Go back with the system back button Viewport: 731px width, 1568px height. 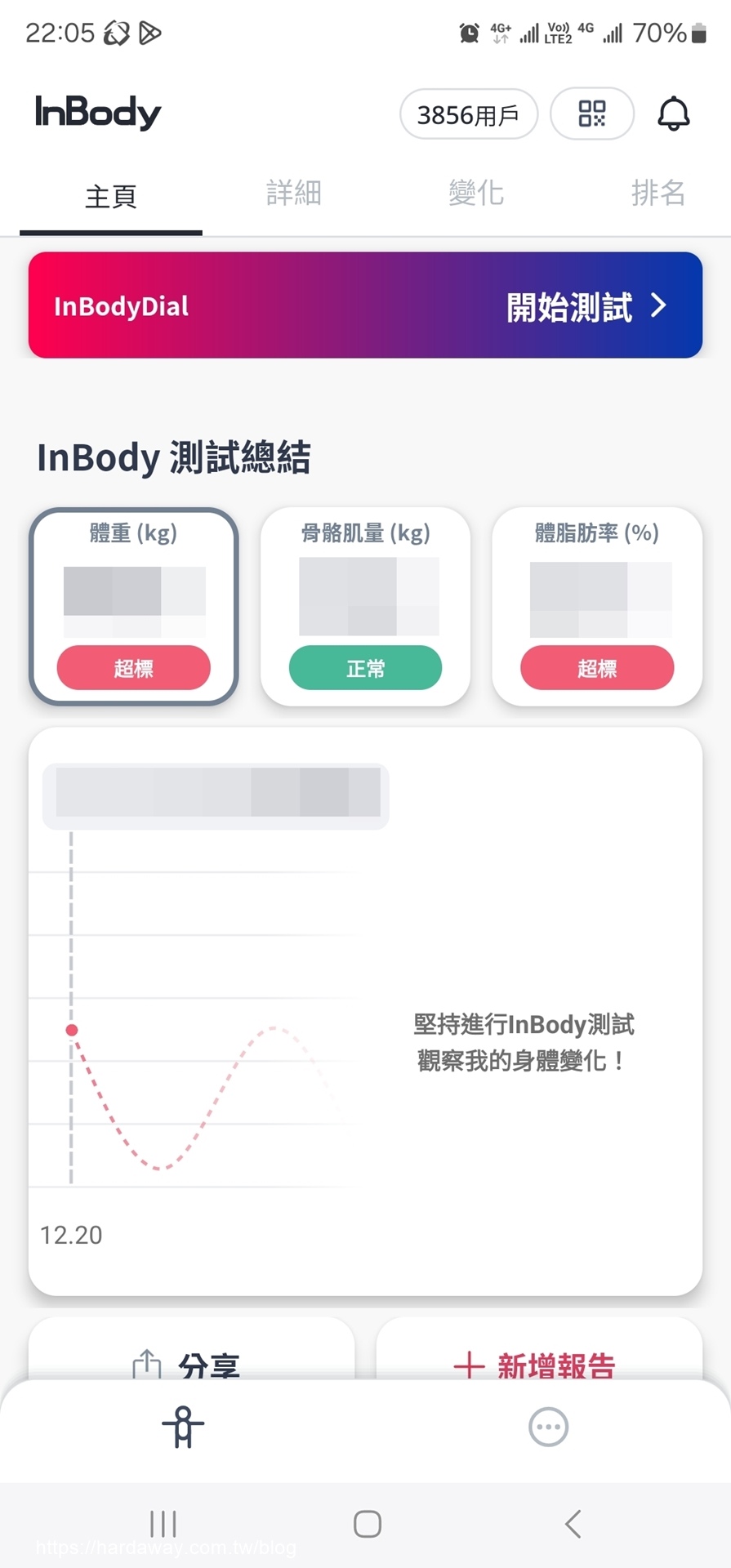coord(573,1524)
